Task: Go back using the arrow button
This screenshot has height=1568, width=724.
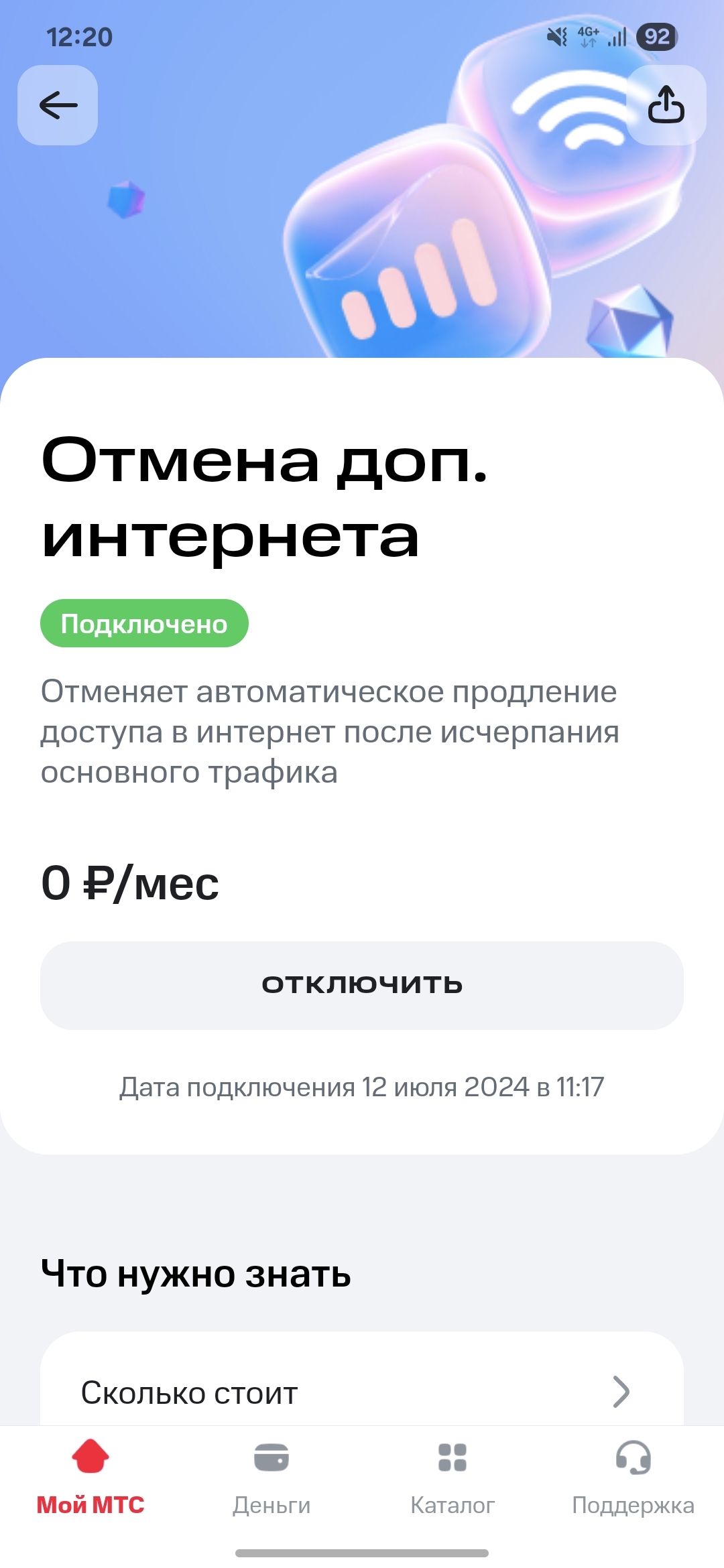Action: pyautogui.click(x=58, y=105)
